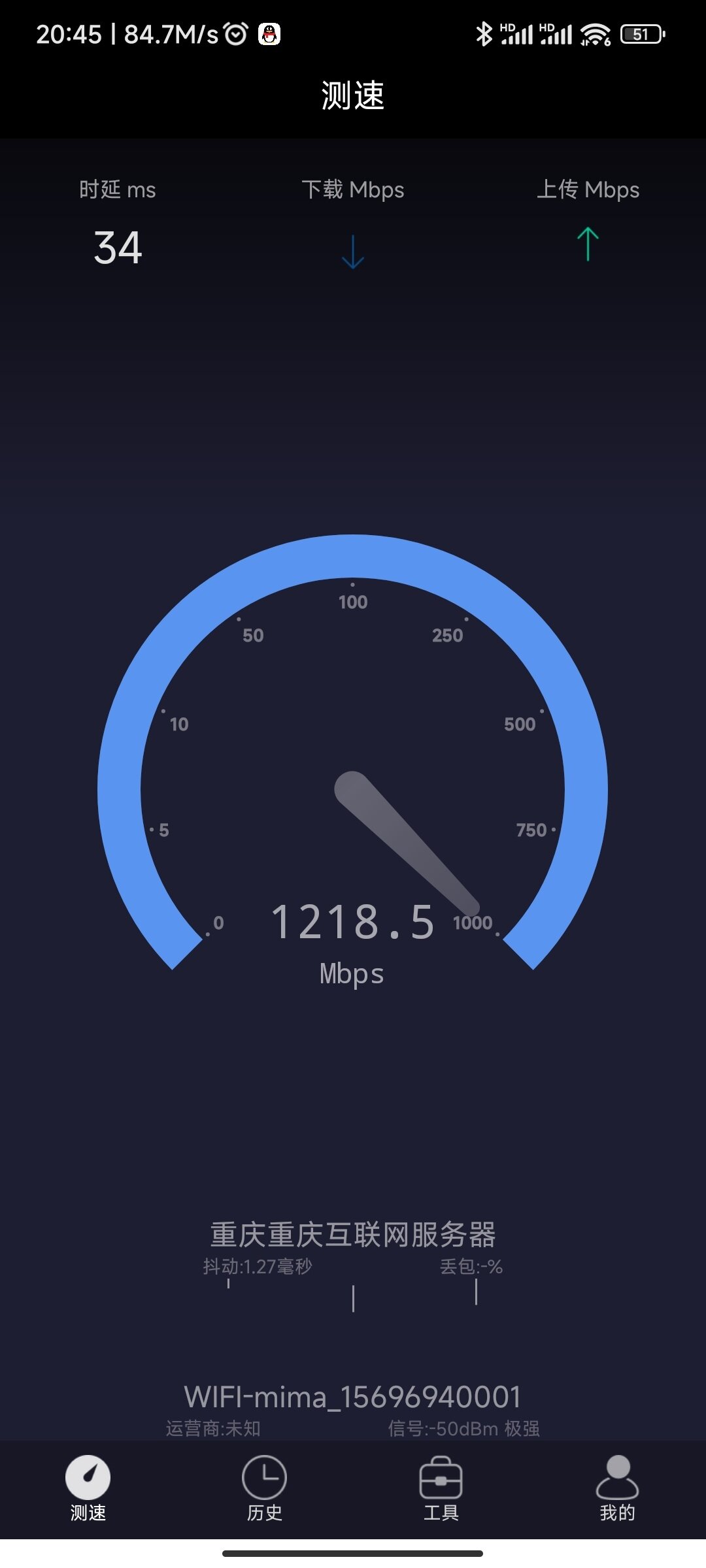Select the 重庆重庆互联网服务器 test server
Viewport: 706px width, 1568px height.
pyautogui.click(x=352, y=1235)
